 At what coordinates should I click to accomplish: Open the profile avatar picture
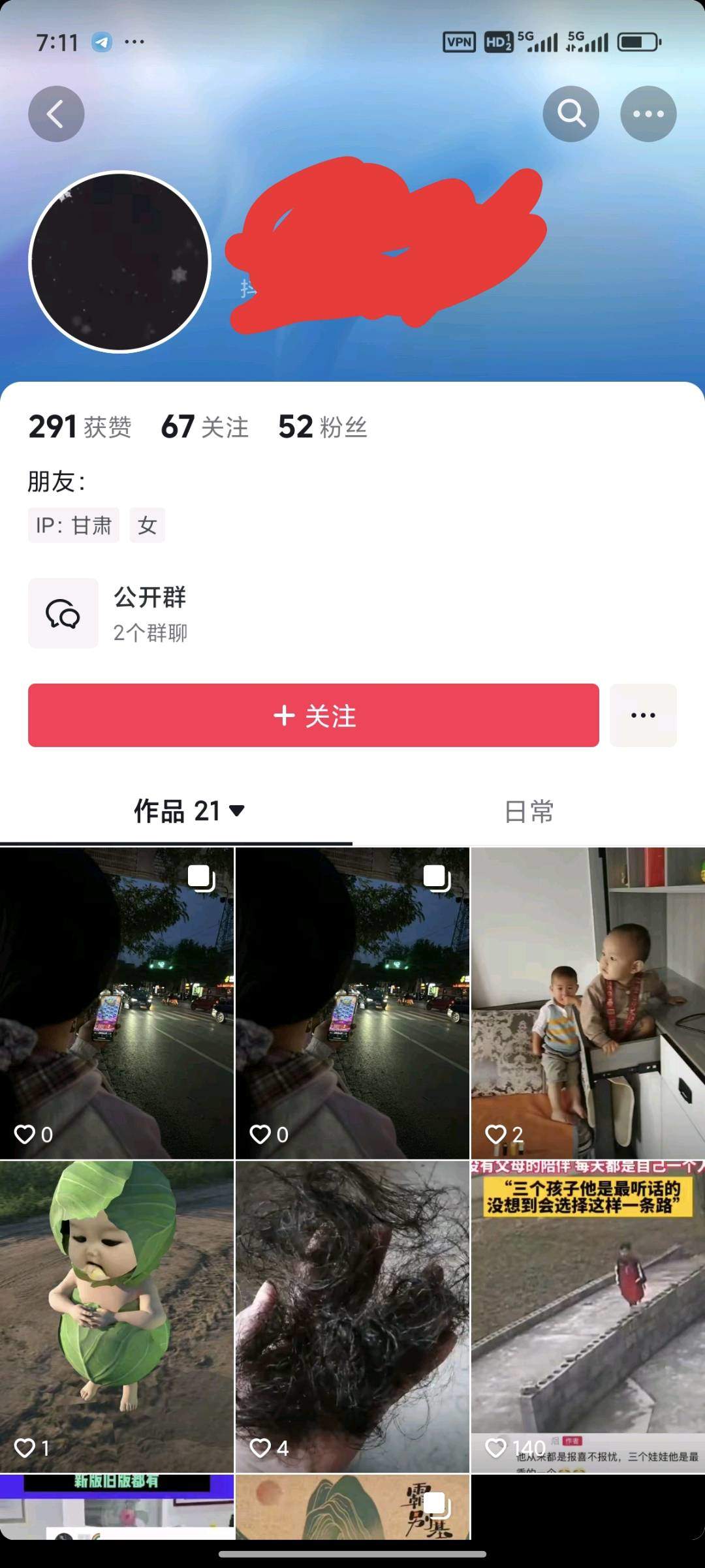(x=119, y=262)
